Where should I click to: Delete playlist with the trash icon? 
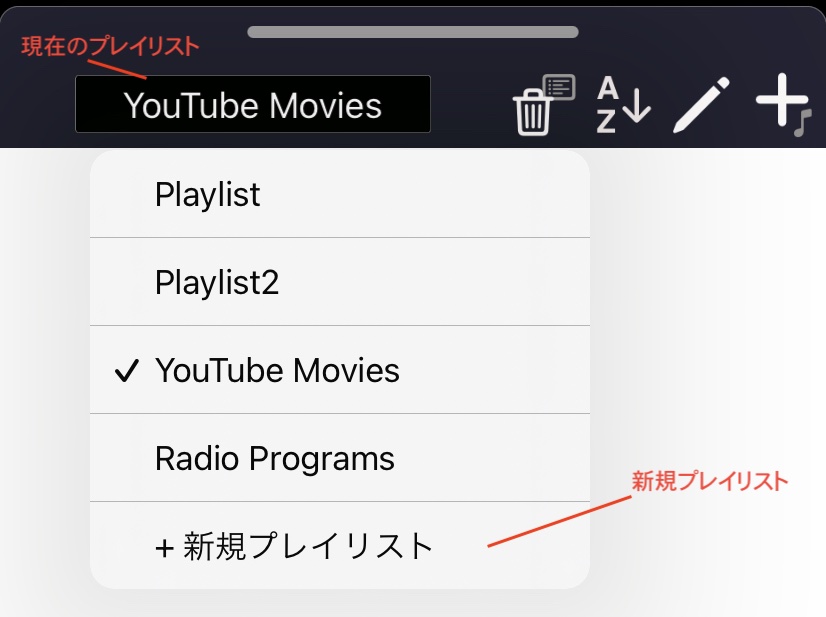(x=541, y=105)
